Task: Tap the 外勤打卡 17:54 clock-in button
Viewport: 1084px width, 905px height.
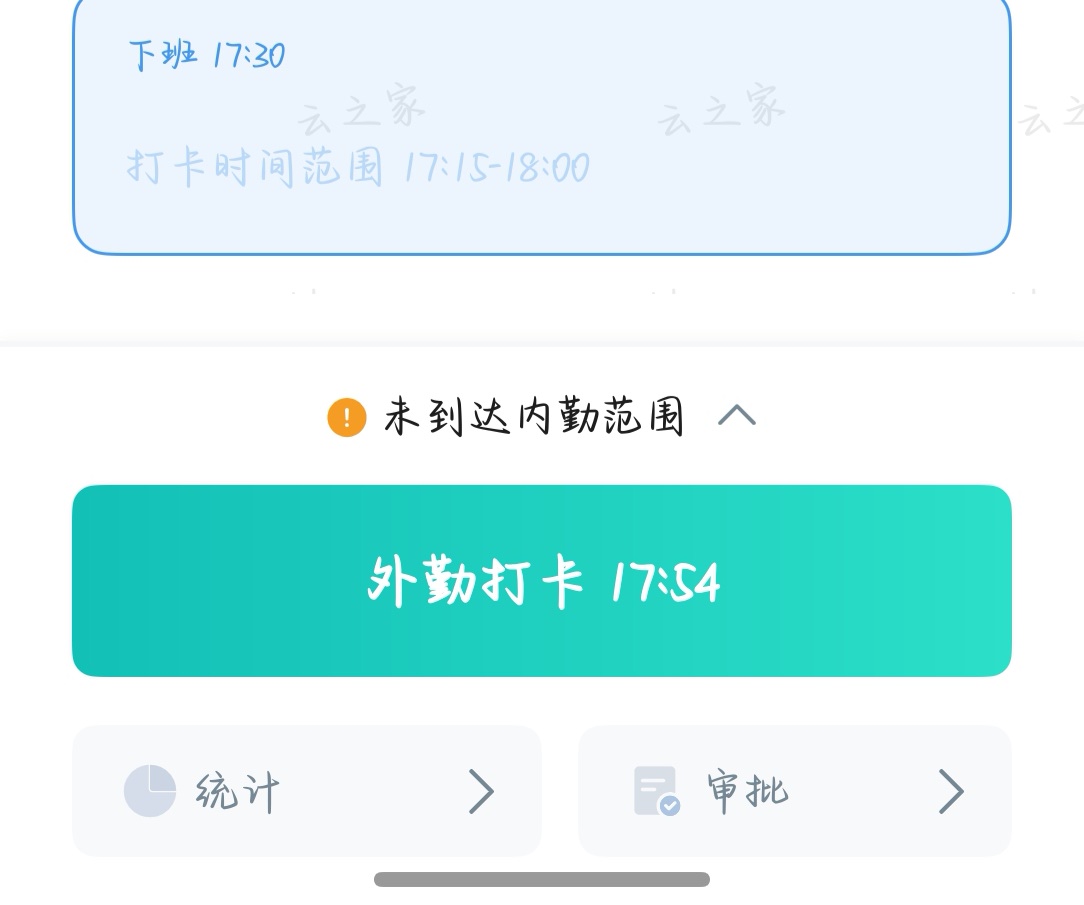Action: coord(541,581)
